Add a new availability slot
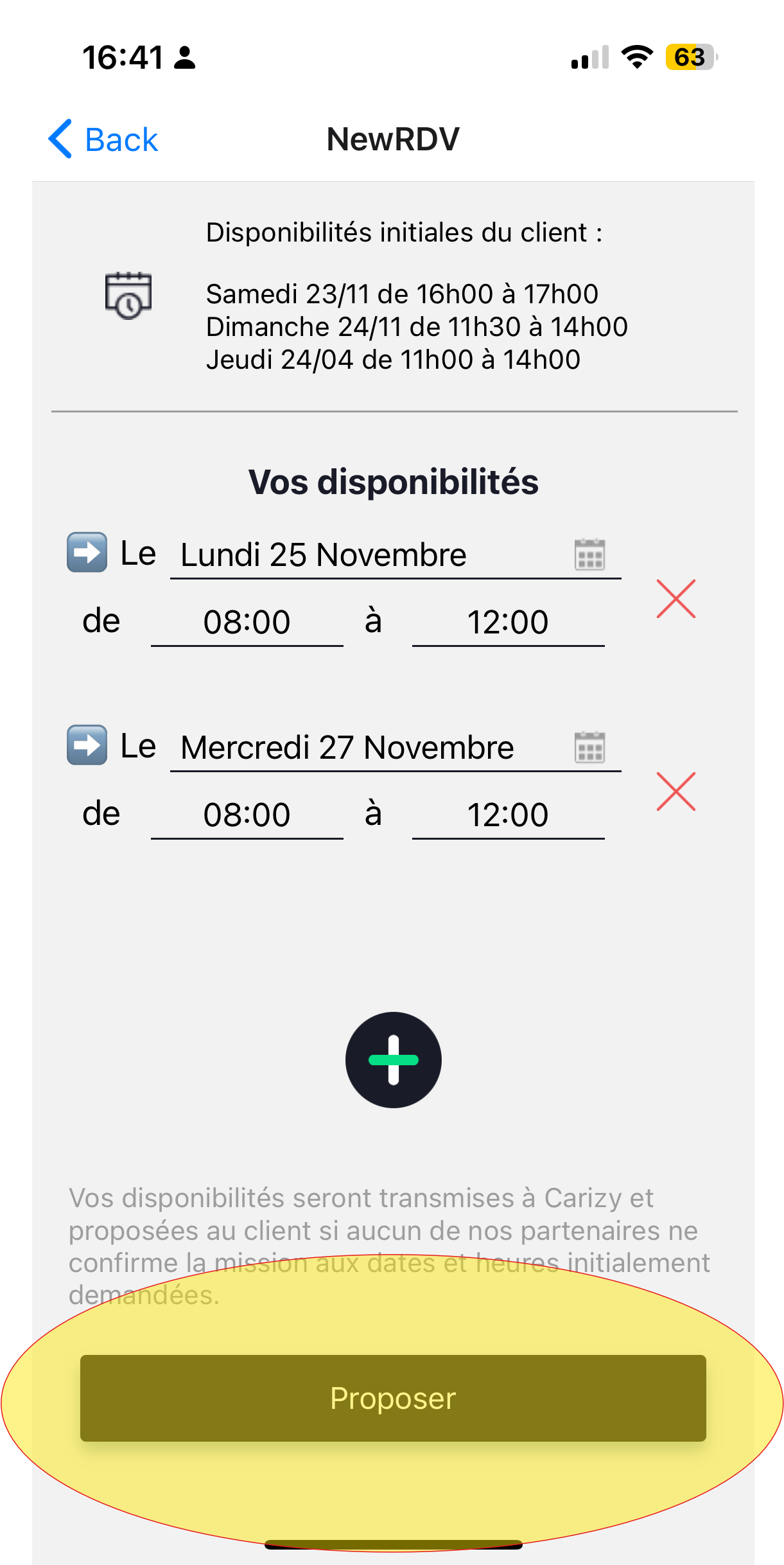The width and height of the screenshot is (784, 1565). coord(393,1060)
